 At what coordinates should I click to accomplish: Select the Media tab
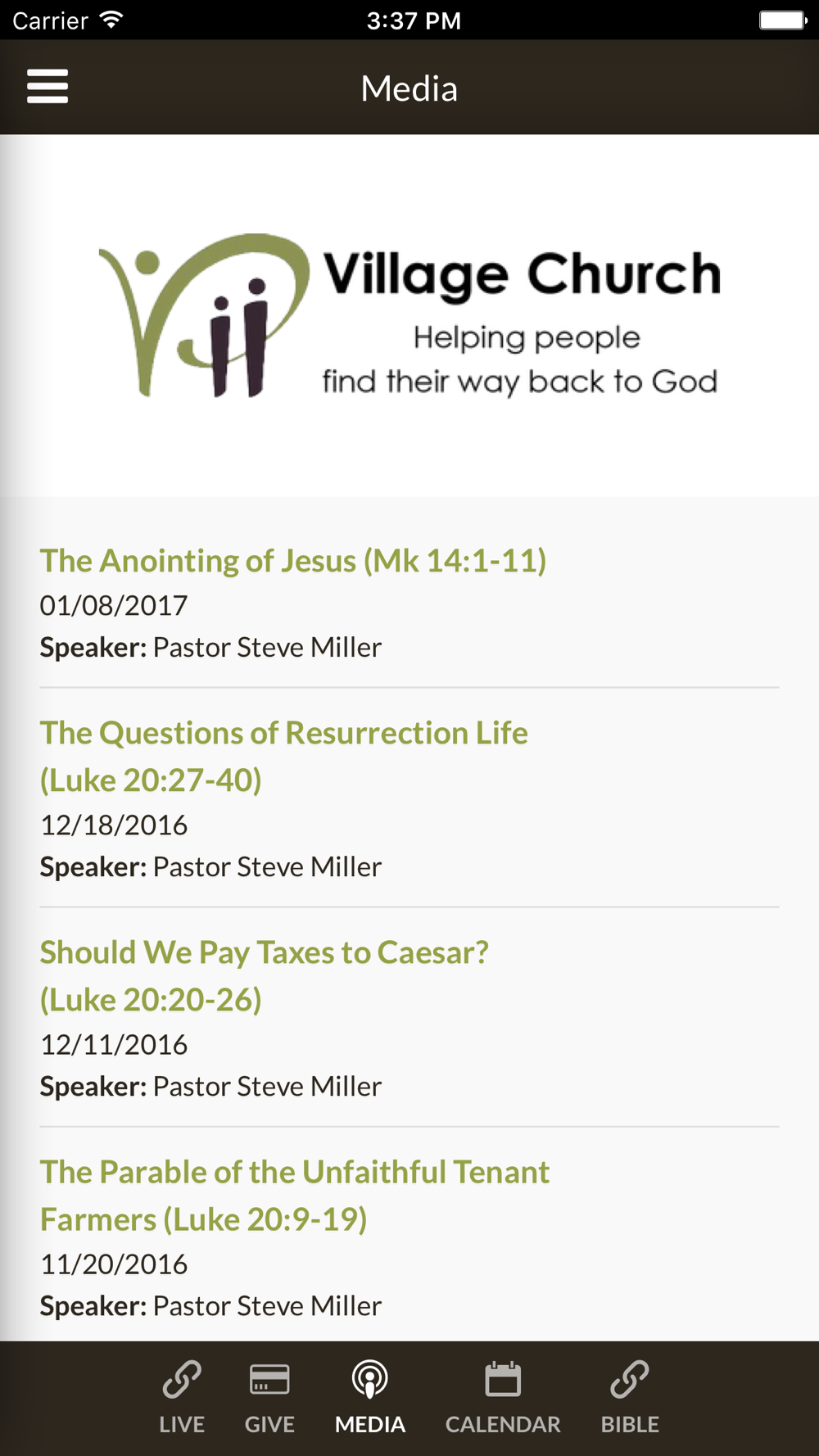[370, 1398]
